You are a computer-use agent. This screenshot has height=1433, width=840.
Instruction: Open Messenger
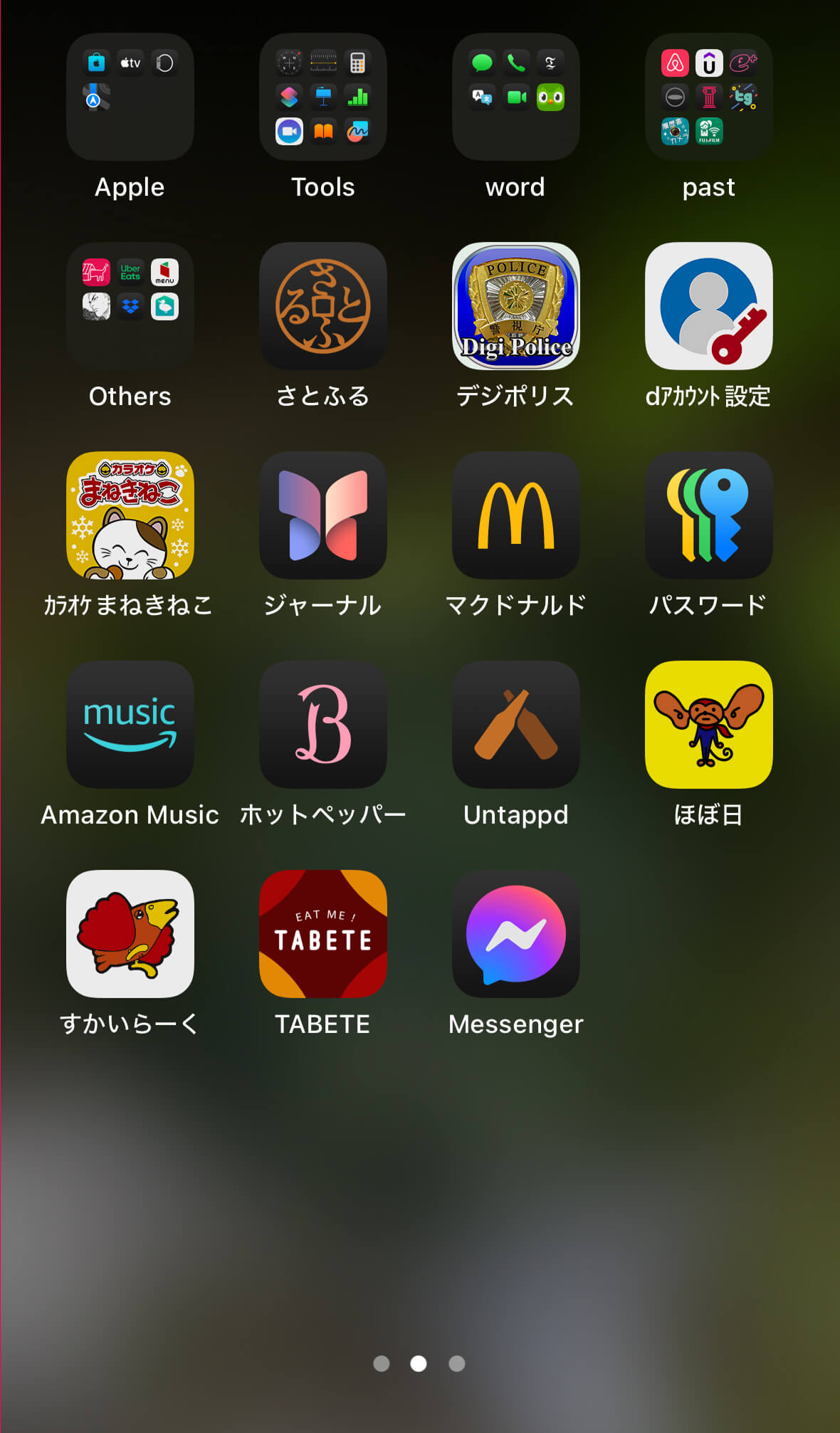pyautogui.click(x=515, y=933)
